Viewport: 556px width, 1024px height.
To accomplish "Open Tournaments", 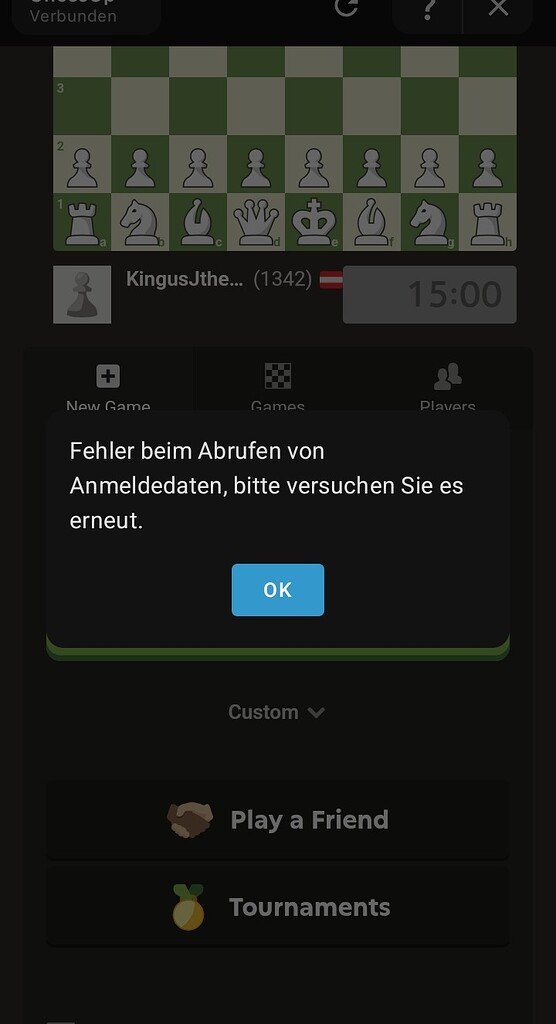I will (x=278, y=907).
